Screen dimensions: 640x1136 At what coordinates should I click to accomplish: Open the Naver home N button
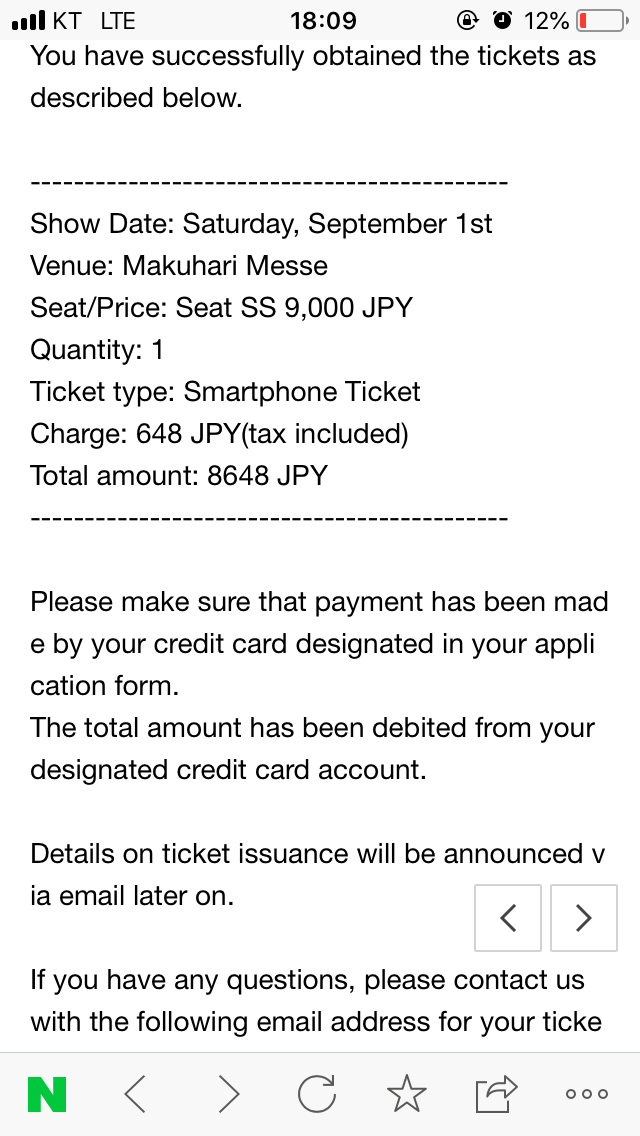tap(47, 1094)
